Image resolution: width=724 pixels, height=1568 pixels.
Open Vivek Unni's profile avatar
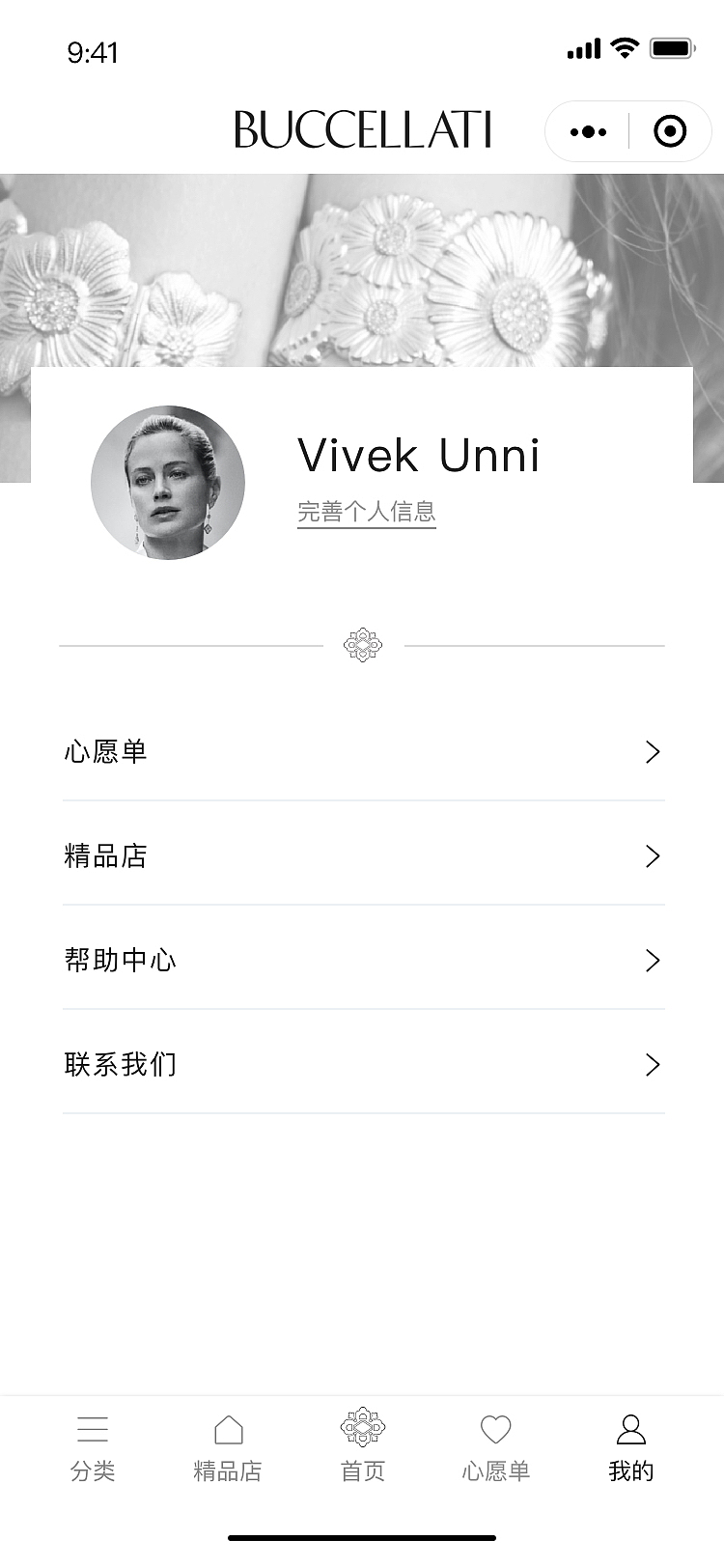tap(168, 482)
